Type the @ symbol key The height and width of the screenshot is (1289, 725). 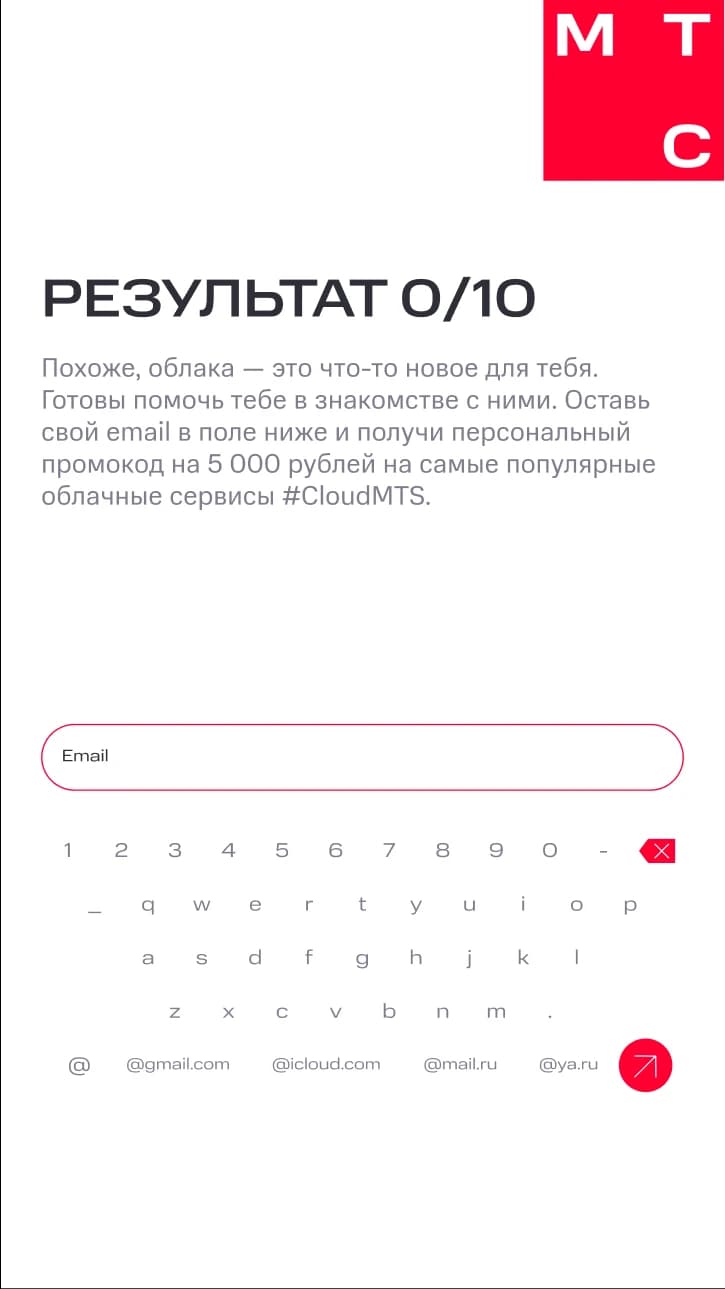pyautogui.click(x=79, y=1066)
